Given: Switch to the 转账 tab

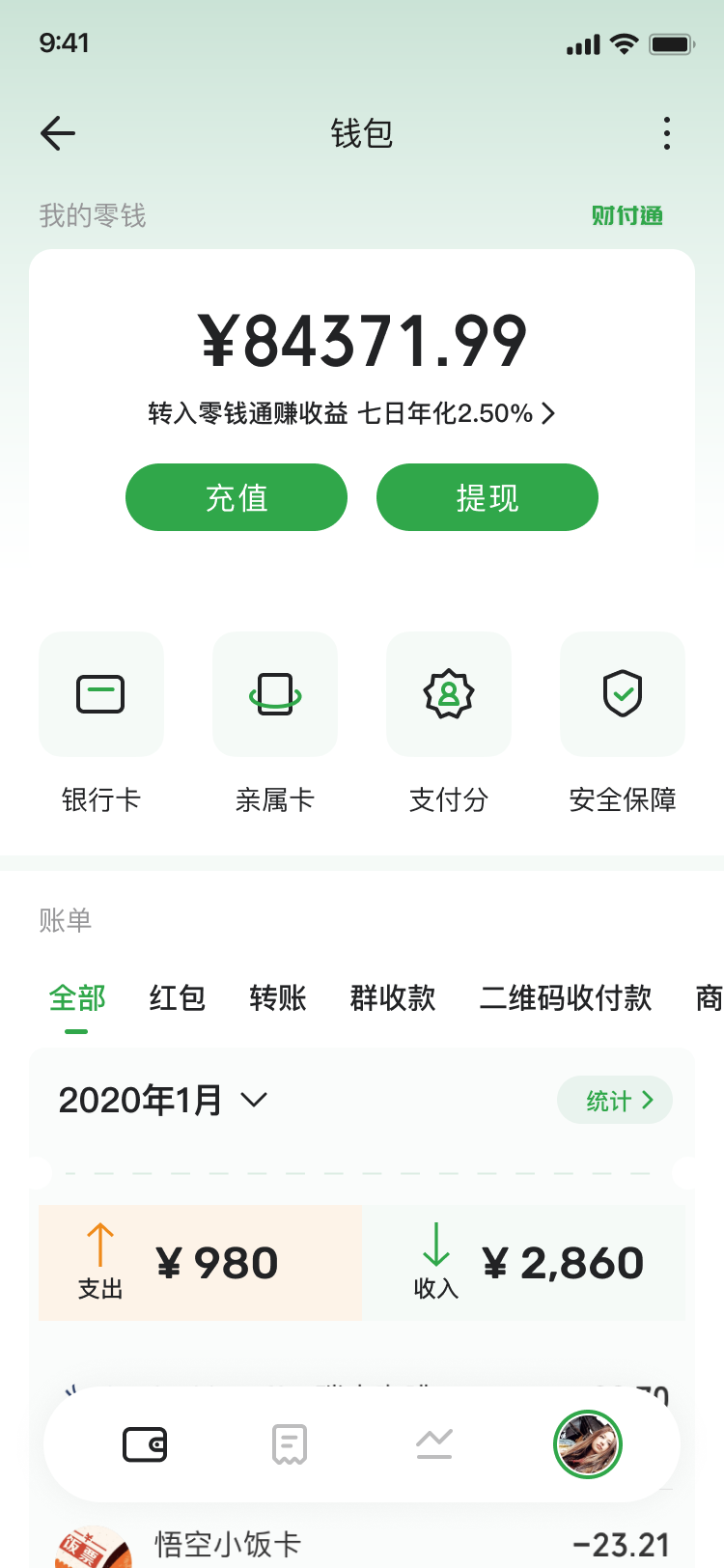Looking at the screenshot, I should pyautogui.click(x=278, y=998).
